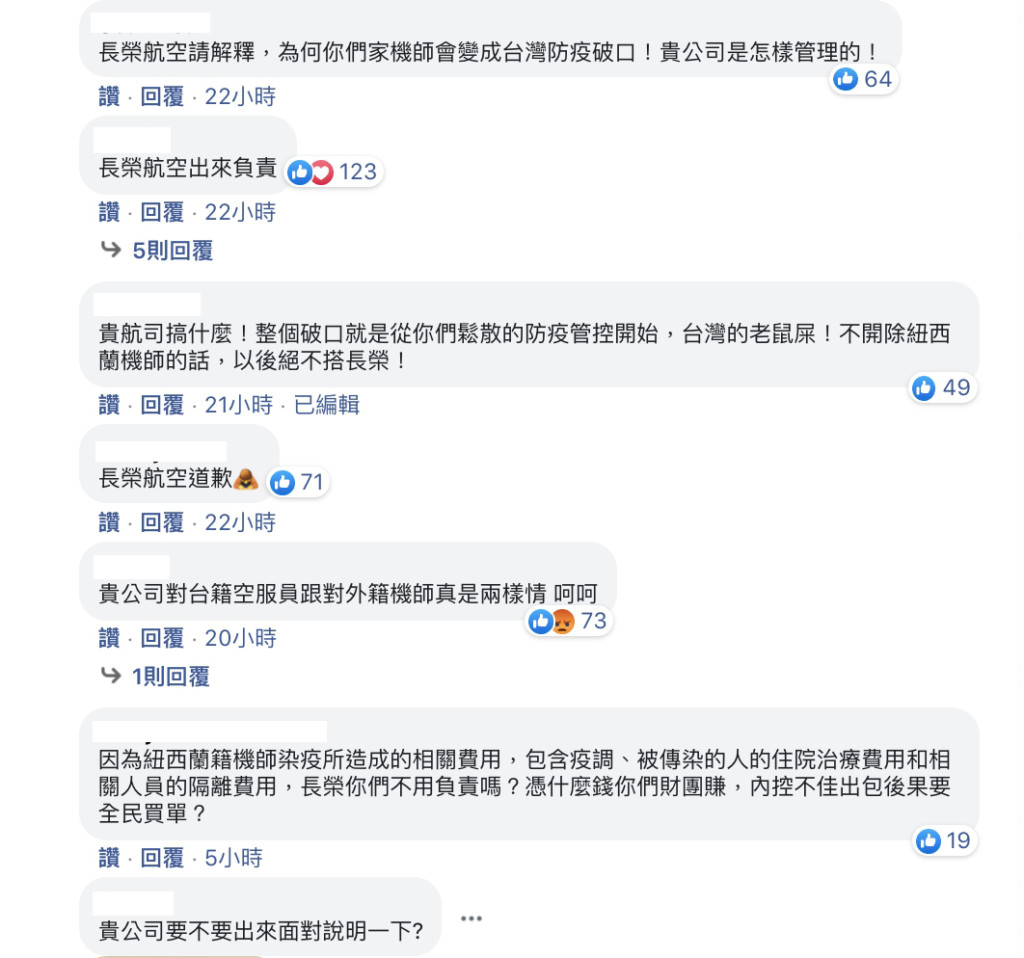Reply to the comment about 兩樣情
Screen dimensions: 1024x958
(162, 638)
